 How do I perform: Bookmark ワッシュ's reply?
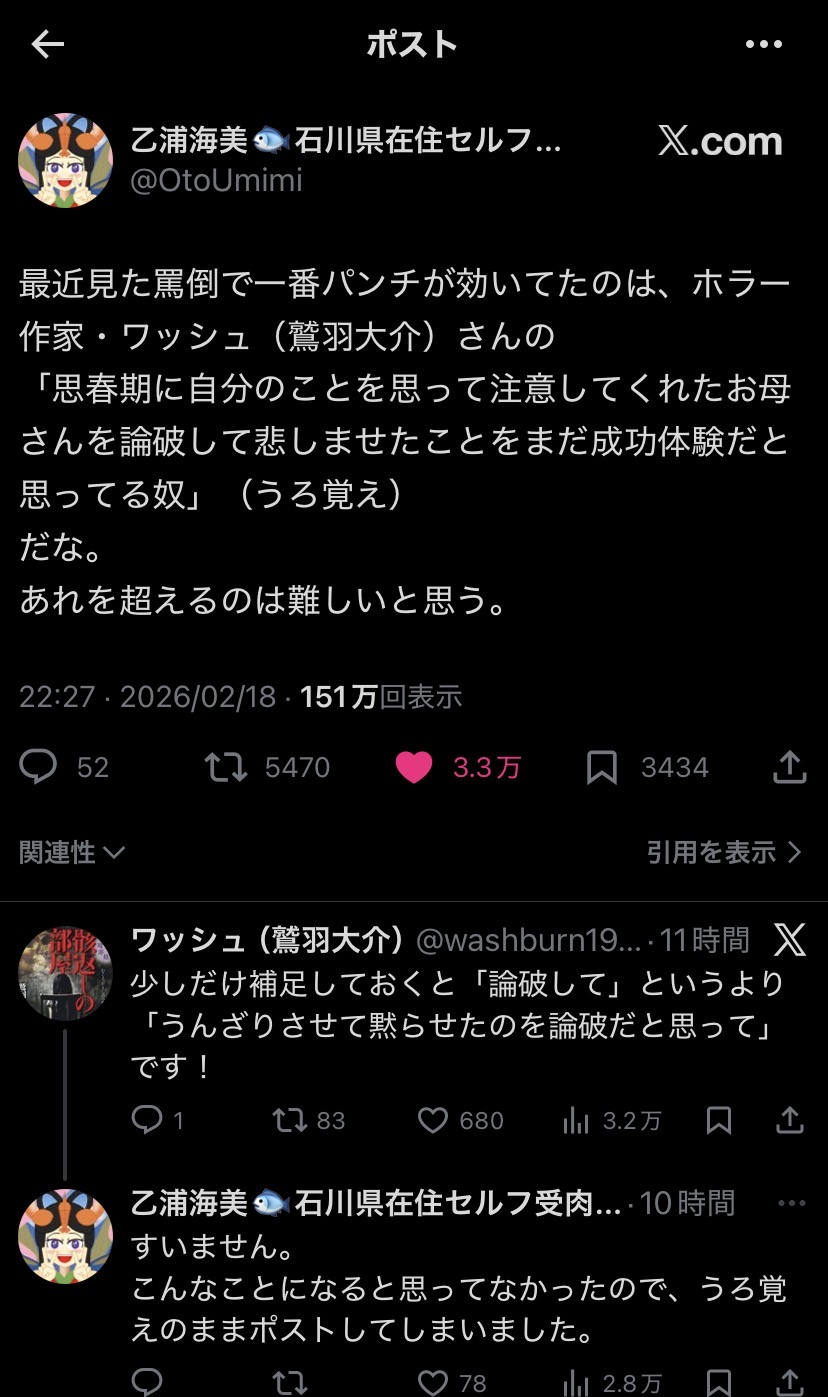point(718,1120)
